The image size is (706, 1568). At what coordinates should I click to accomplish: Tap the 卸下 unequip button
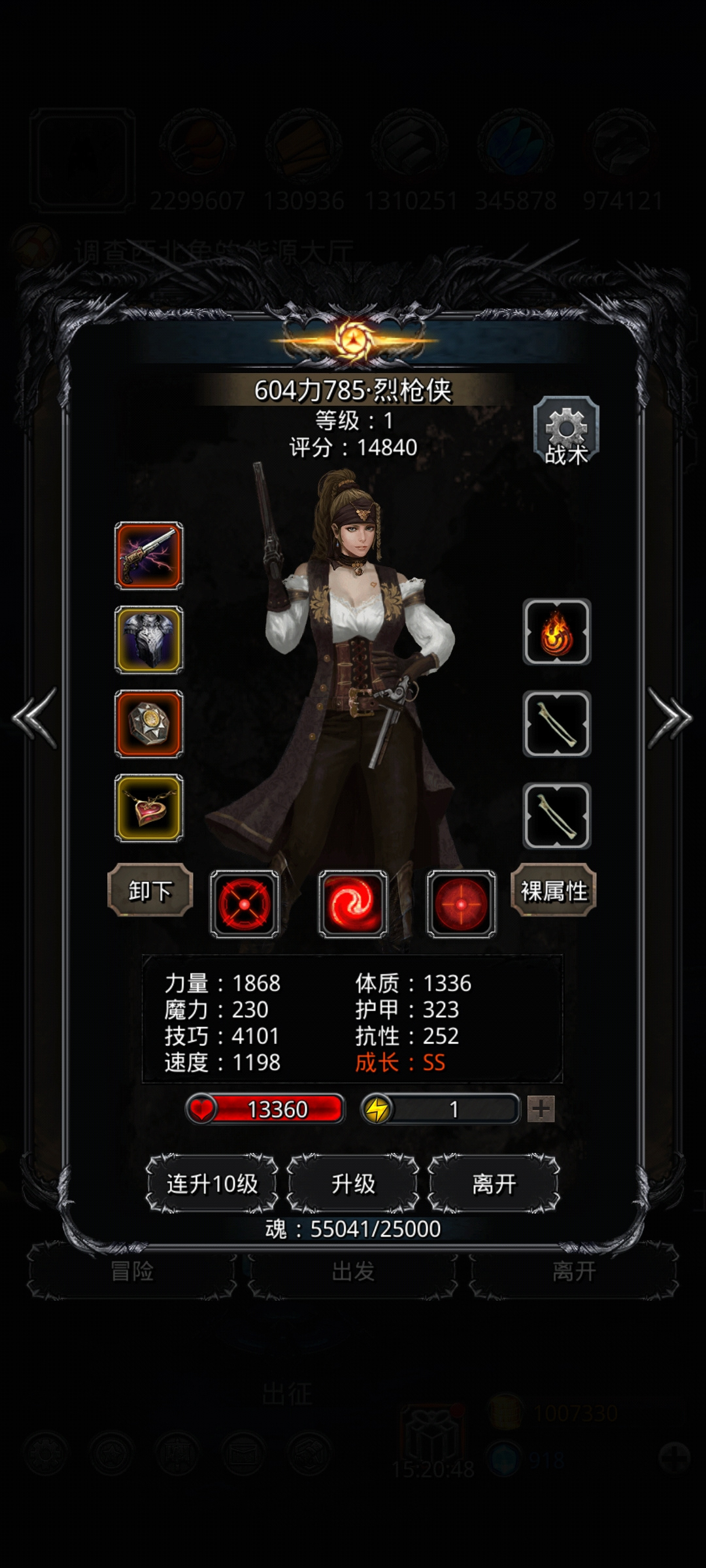[150, 890]
